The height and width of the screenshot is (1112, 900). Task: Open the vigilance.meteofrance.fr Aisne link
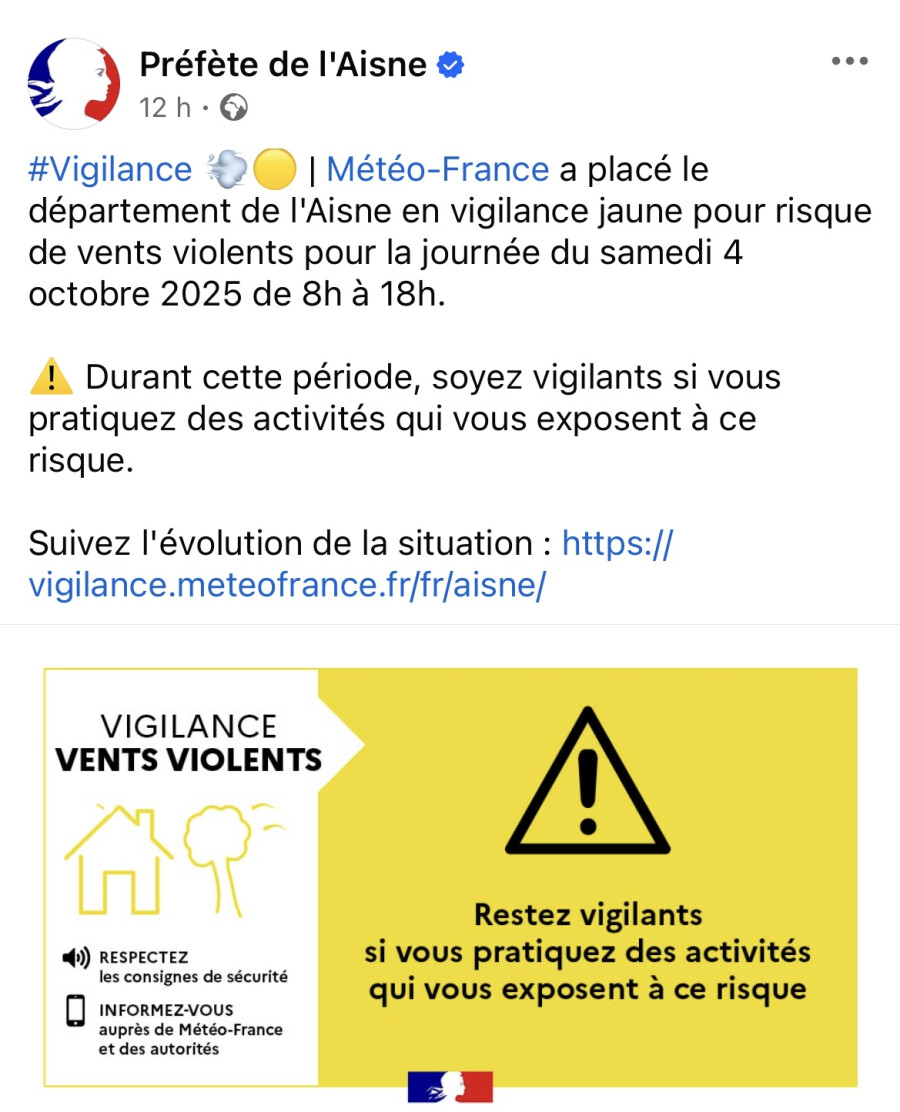[350, 565]
